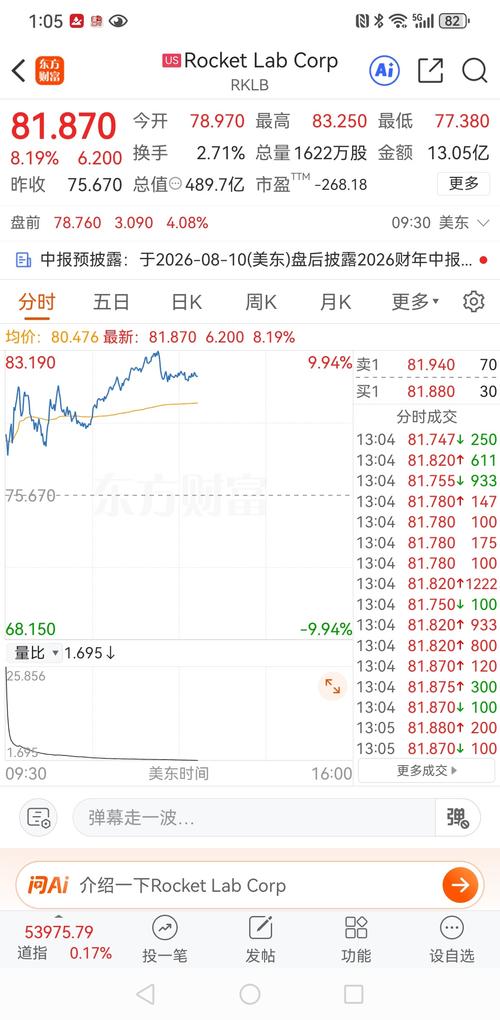Viewport: 500px width, 1020px height.
Task: Switch to the 日K chart tab
Action: 187,302
